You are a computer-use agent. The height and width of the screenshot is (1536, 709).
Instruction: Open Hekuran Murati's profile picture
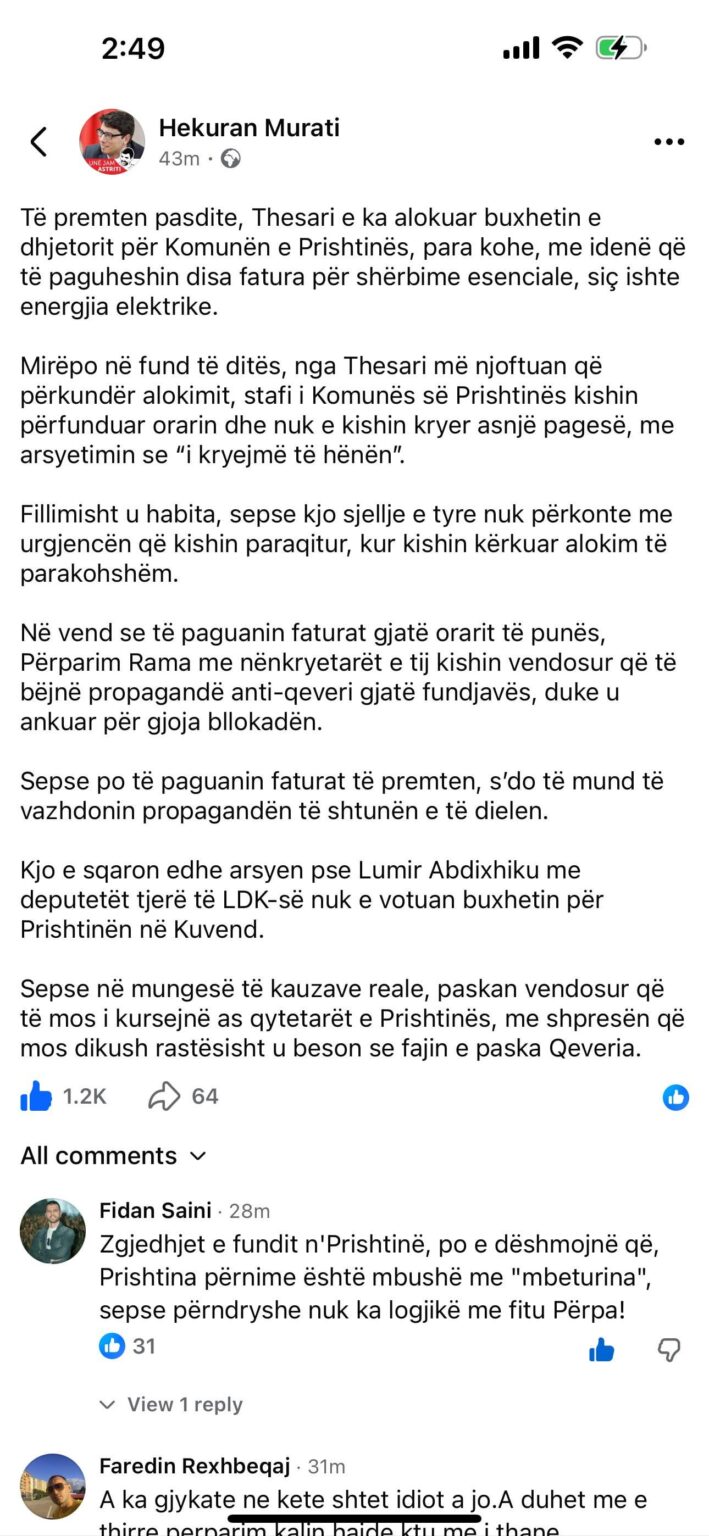coord(112,142)
